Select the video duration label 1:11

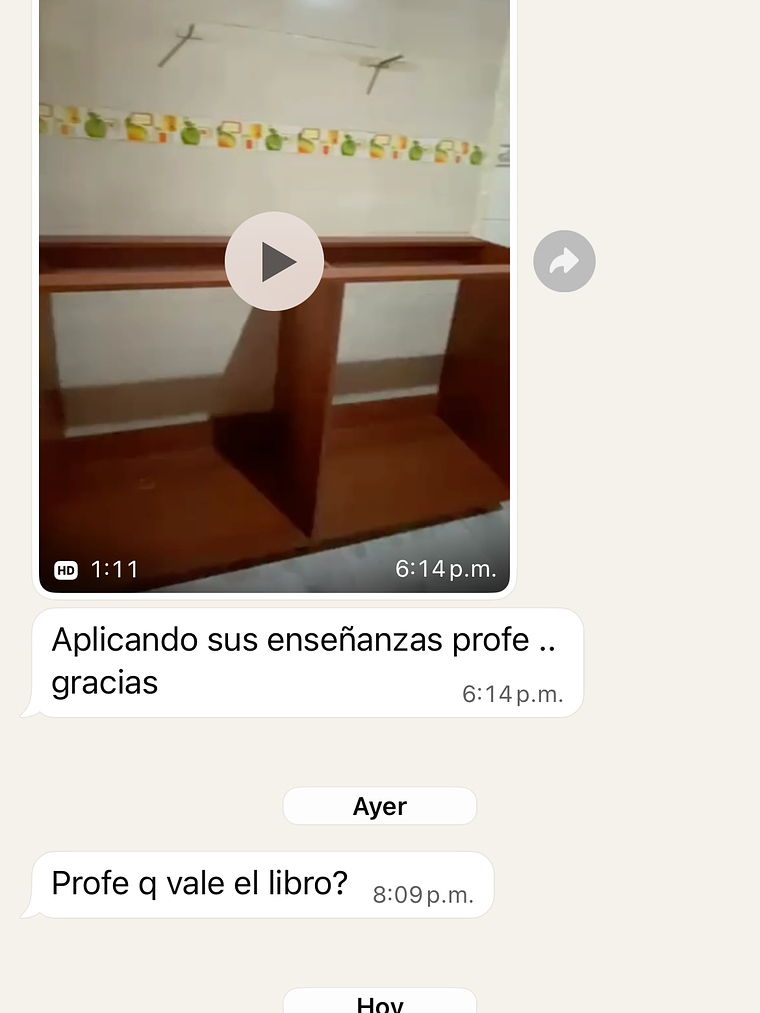114,569
